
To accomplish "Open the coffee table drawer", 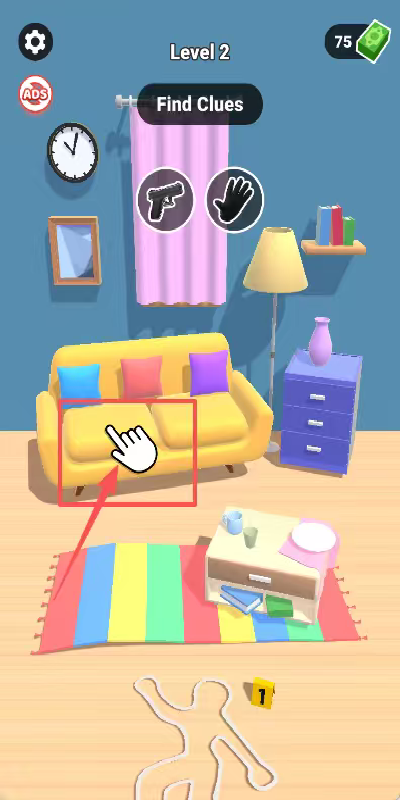I will pos(262,577).
